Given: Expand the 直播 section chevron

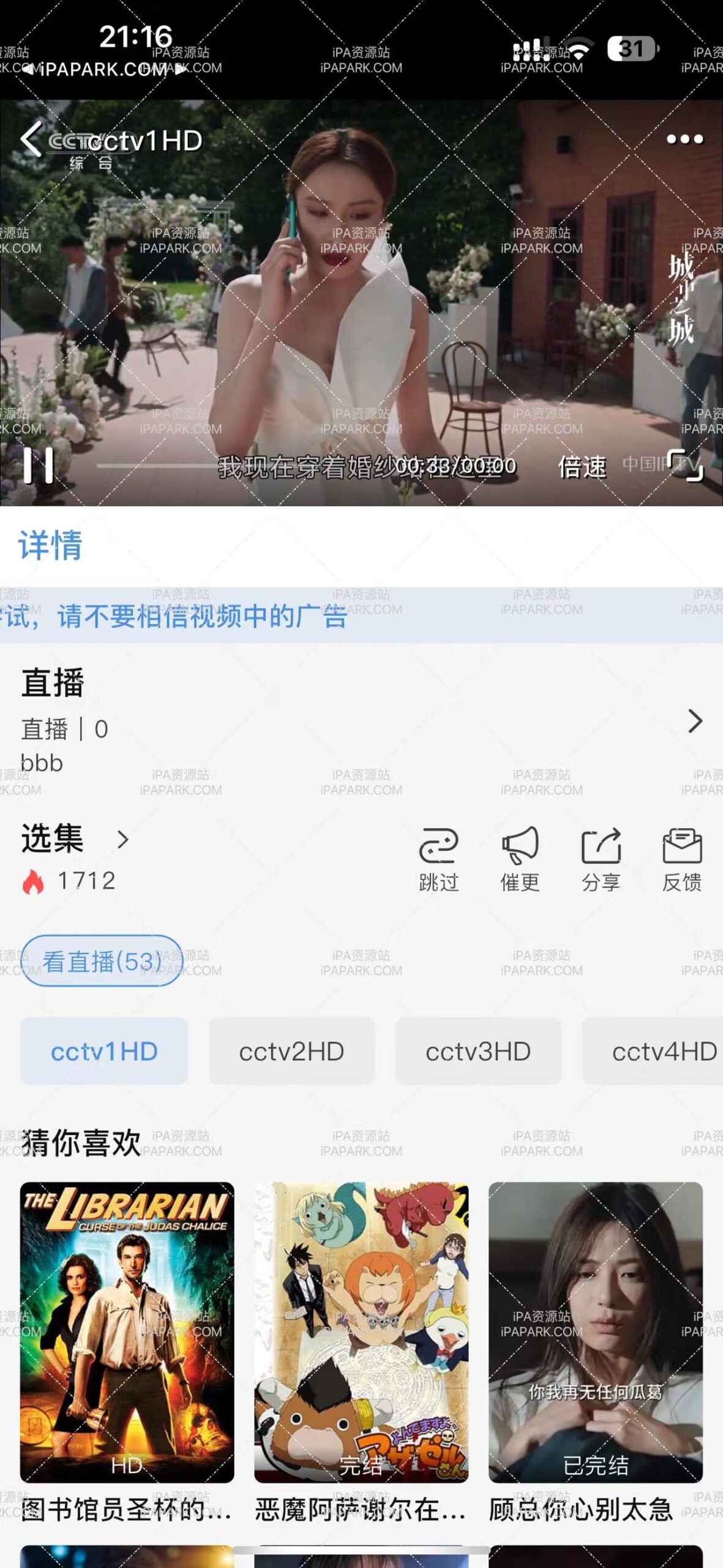Looking at the screenshot, I should coord(695,723).
